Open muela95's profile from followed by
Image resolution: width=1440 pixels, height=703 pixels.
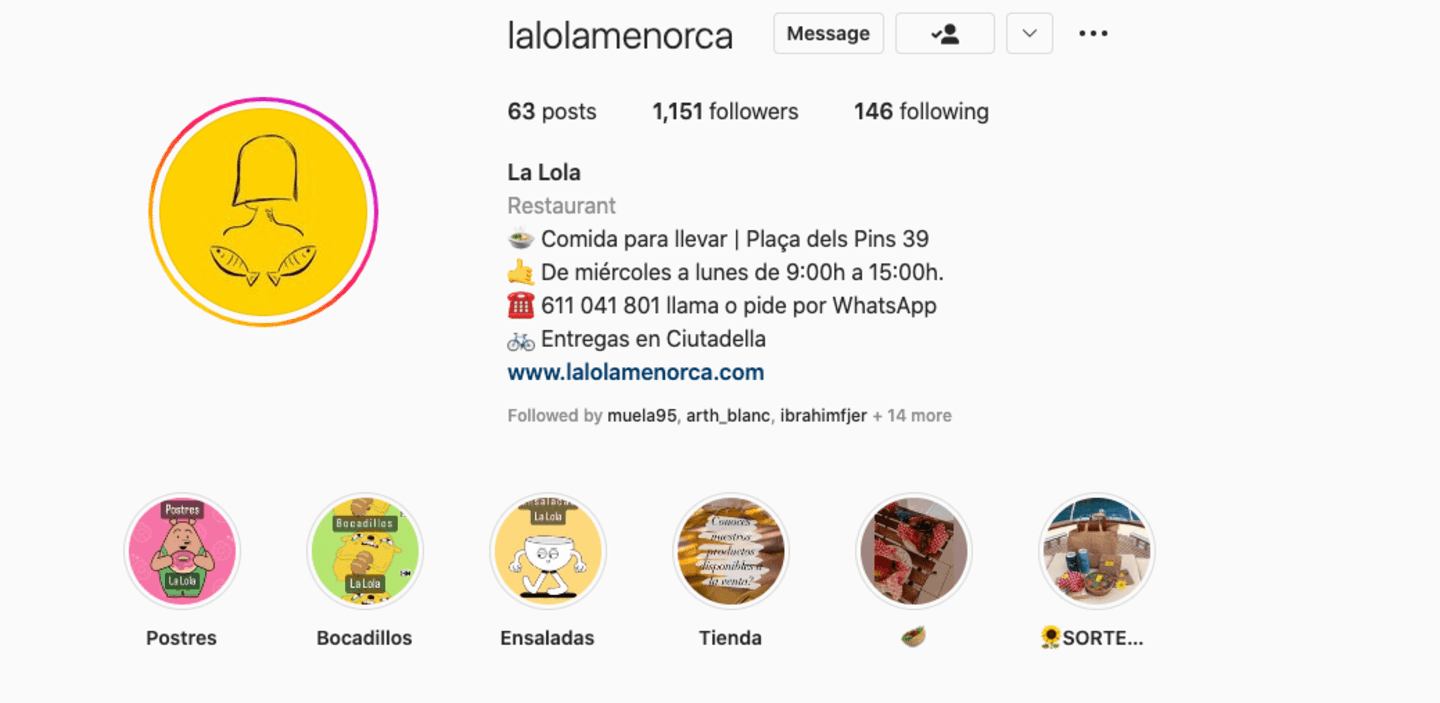(642, 416)
